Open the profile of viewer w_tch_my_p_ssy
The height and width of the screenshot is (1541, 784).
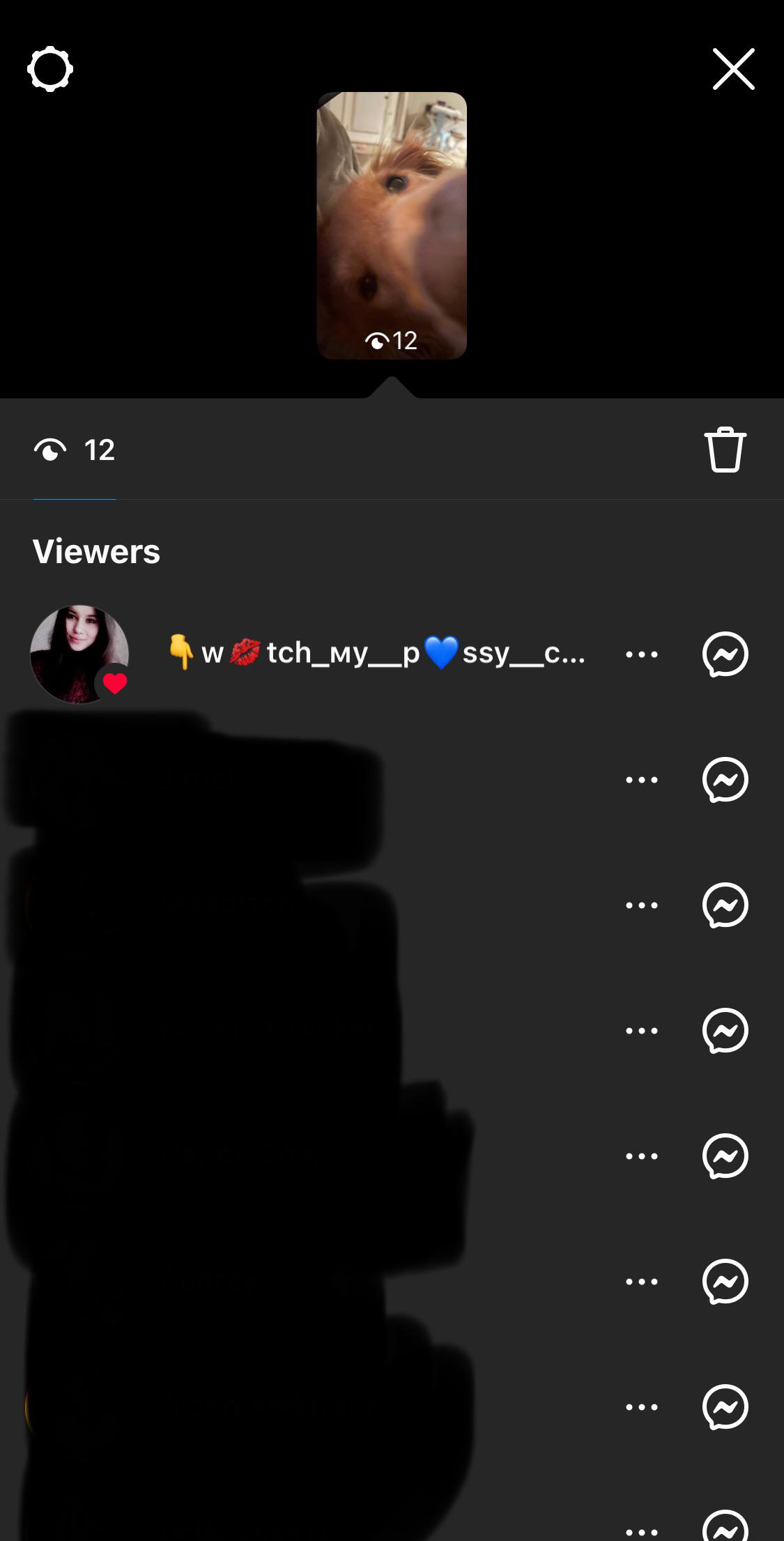pyautogui.click(x=79, y=654)
